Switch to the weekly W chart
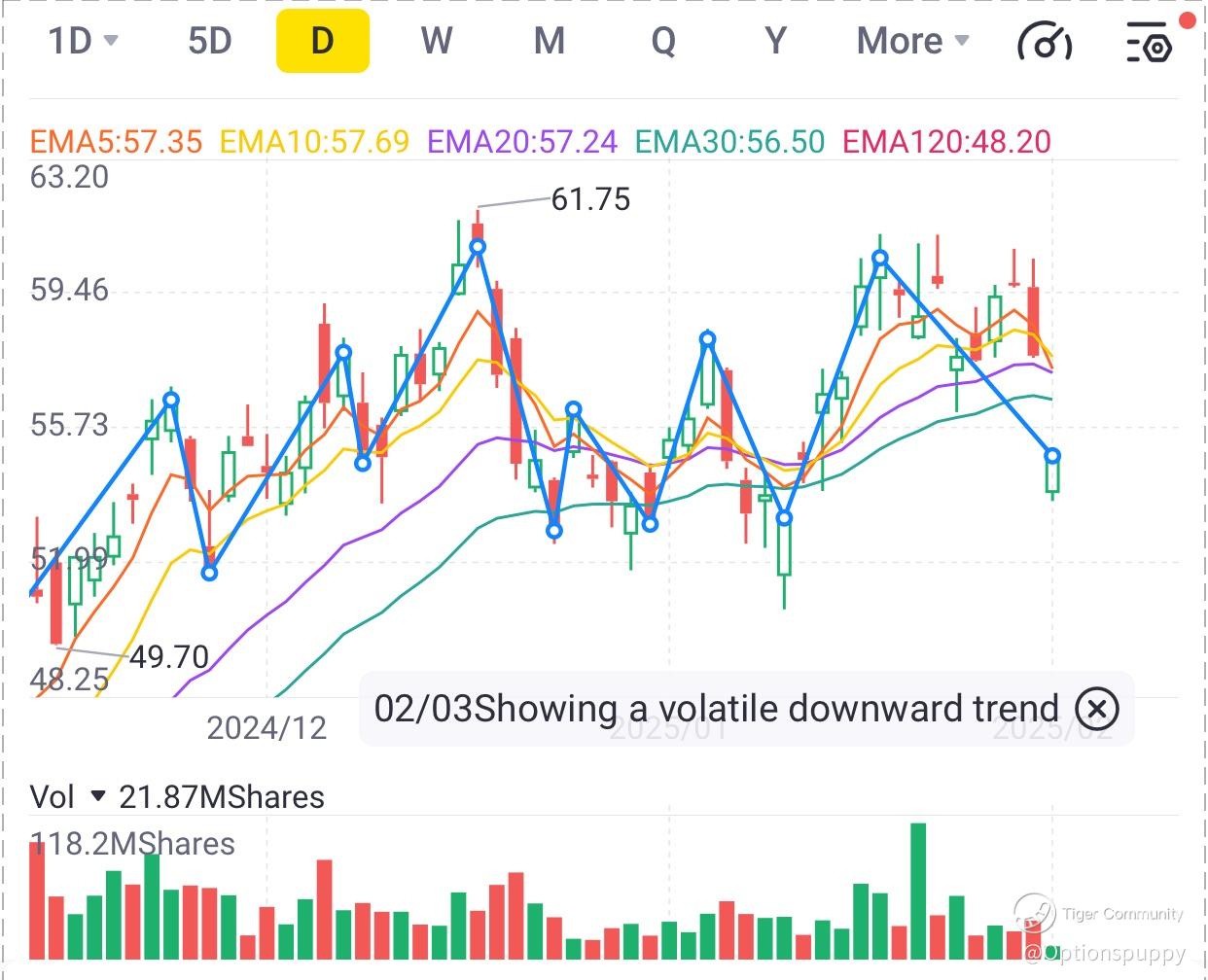 tap(437, 41)
